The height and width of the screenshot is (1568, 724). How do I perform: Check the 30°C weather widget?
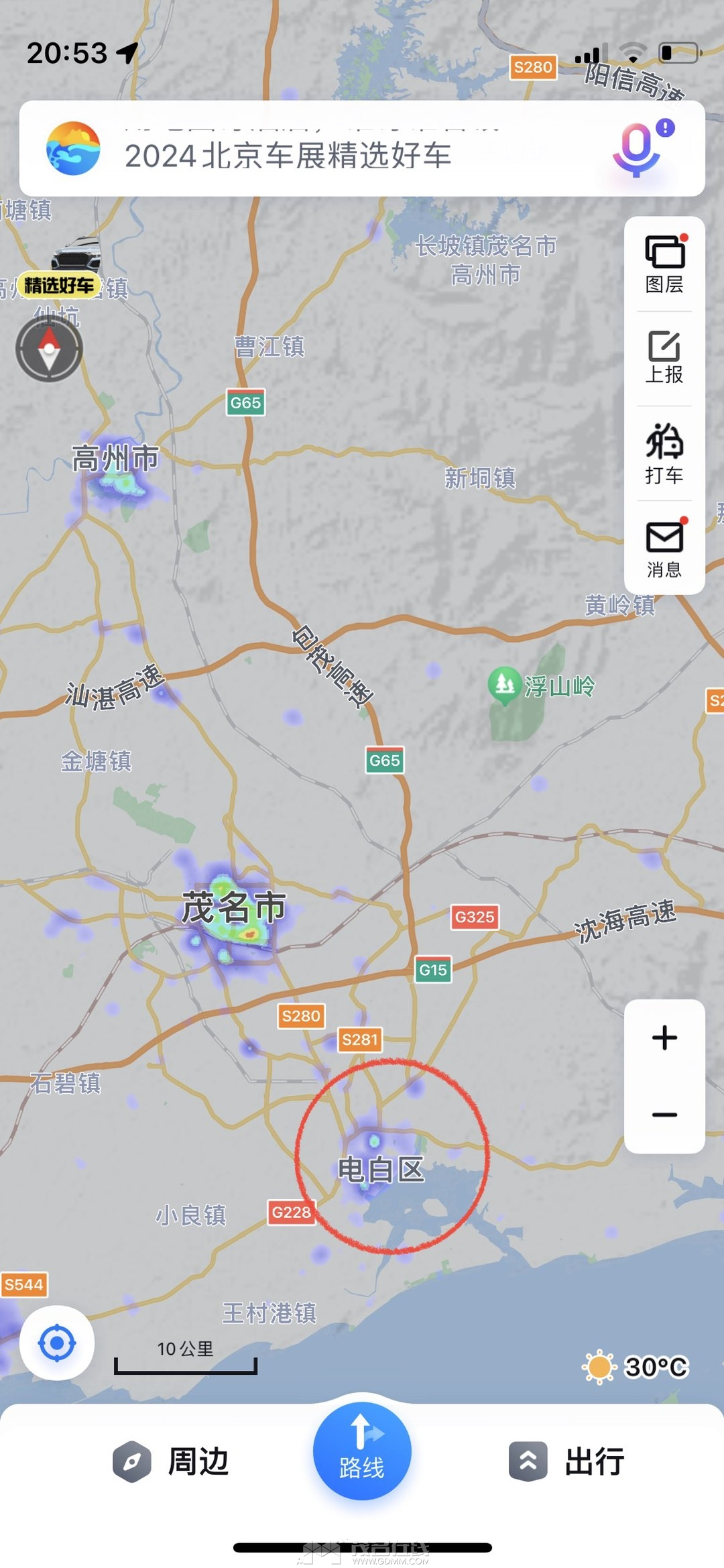tap(636, 1367)
